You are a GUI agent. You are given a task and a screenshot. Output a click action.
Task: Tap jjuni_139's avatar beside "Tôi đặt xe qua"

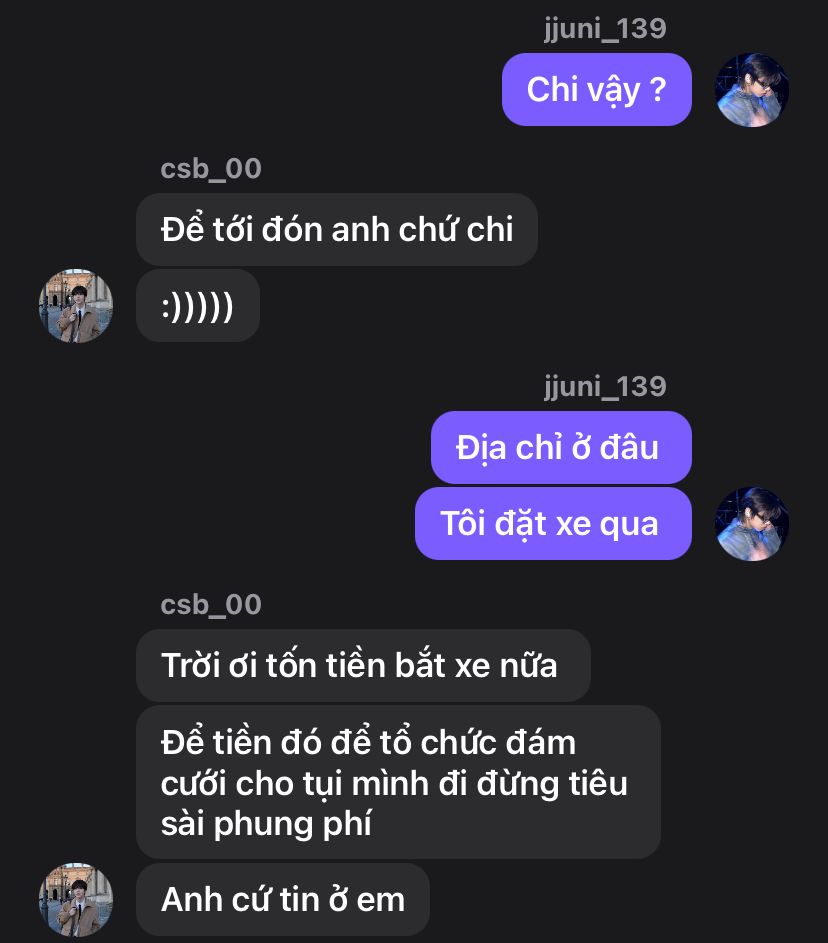click(752, 524)
